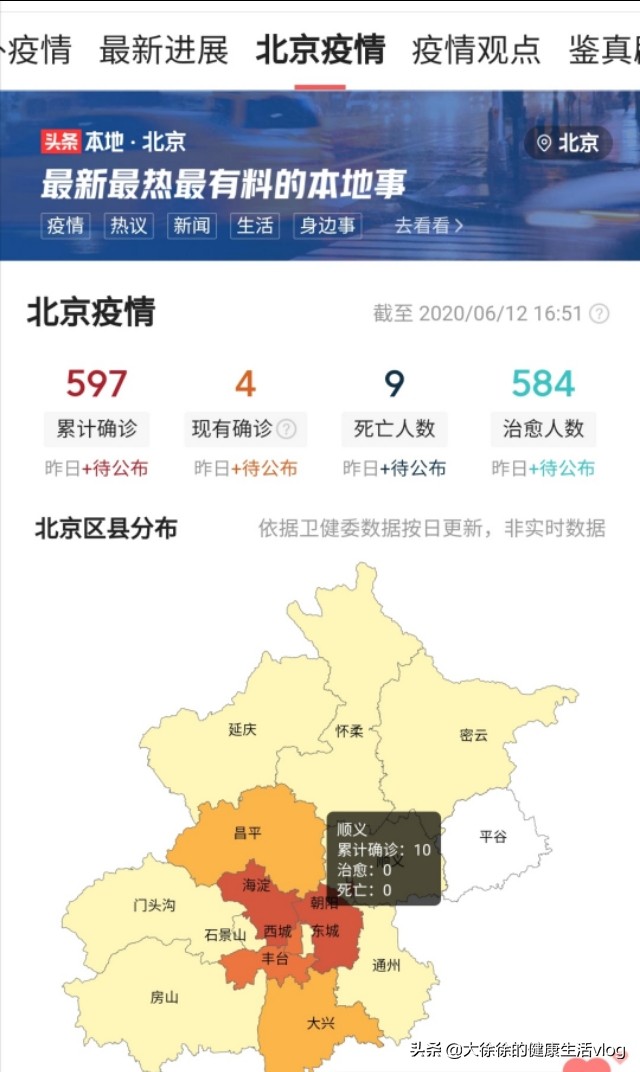Select 延庆 district on the map

point(242,729)
